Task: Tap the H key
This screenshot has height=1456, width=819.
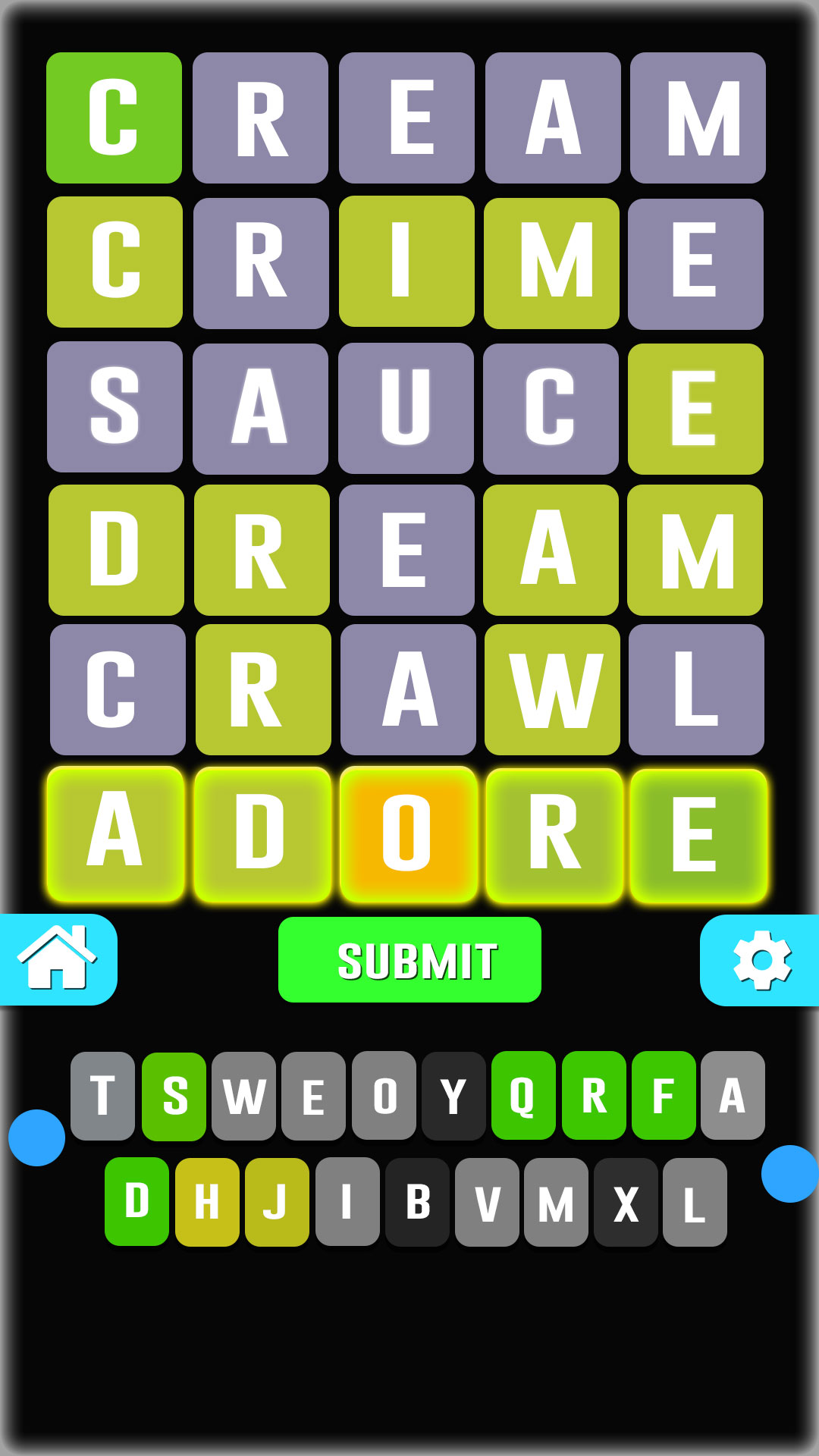Action: coord(207,1202)
